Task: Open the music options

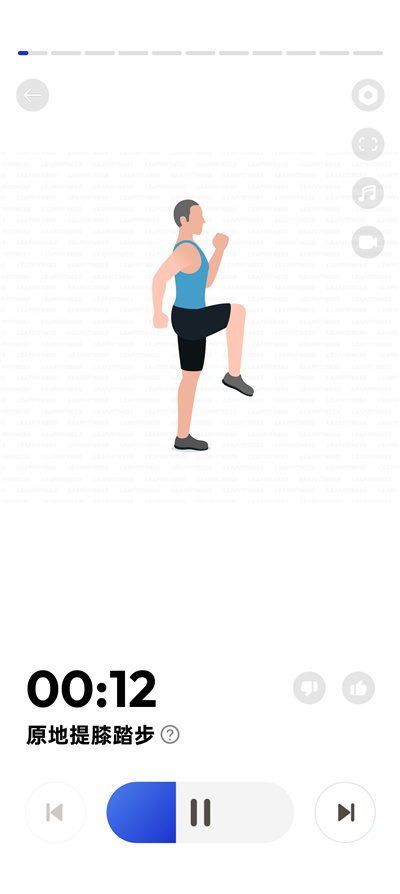Action: click(368, 193)
